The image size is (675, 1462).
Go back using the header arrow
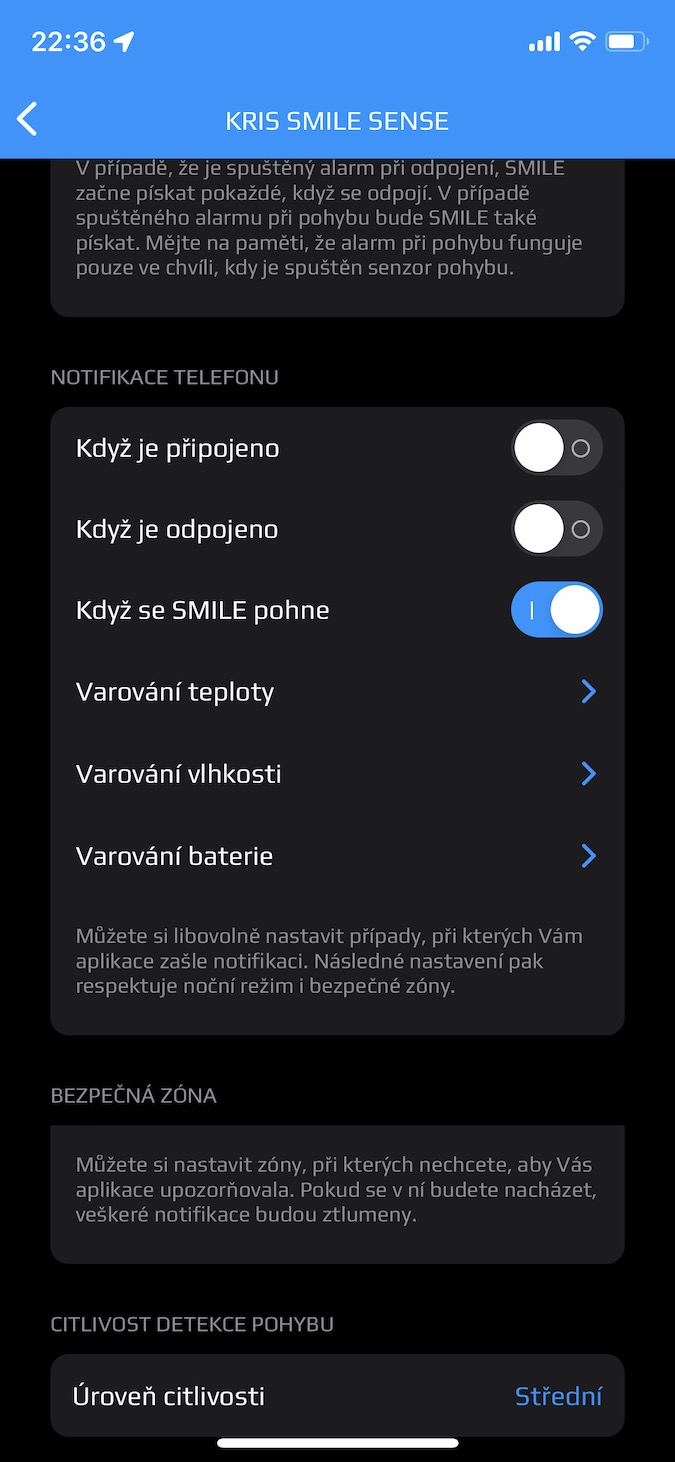pyautogui.click(x=27, y=120)
